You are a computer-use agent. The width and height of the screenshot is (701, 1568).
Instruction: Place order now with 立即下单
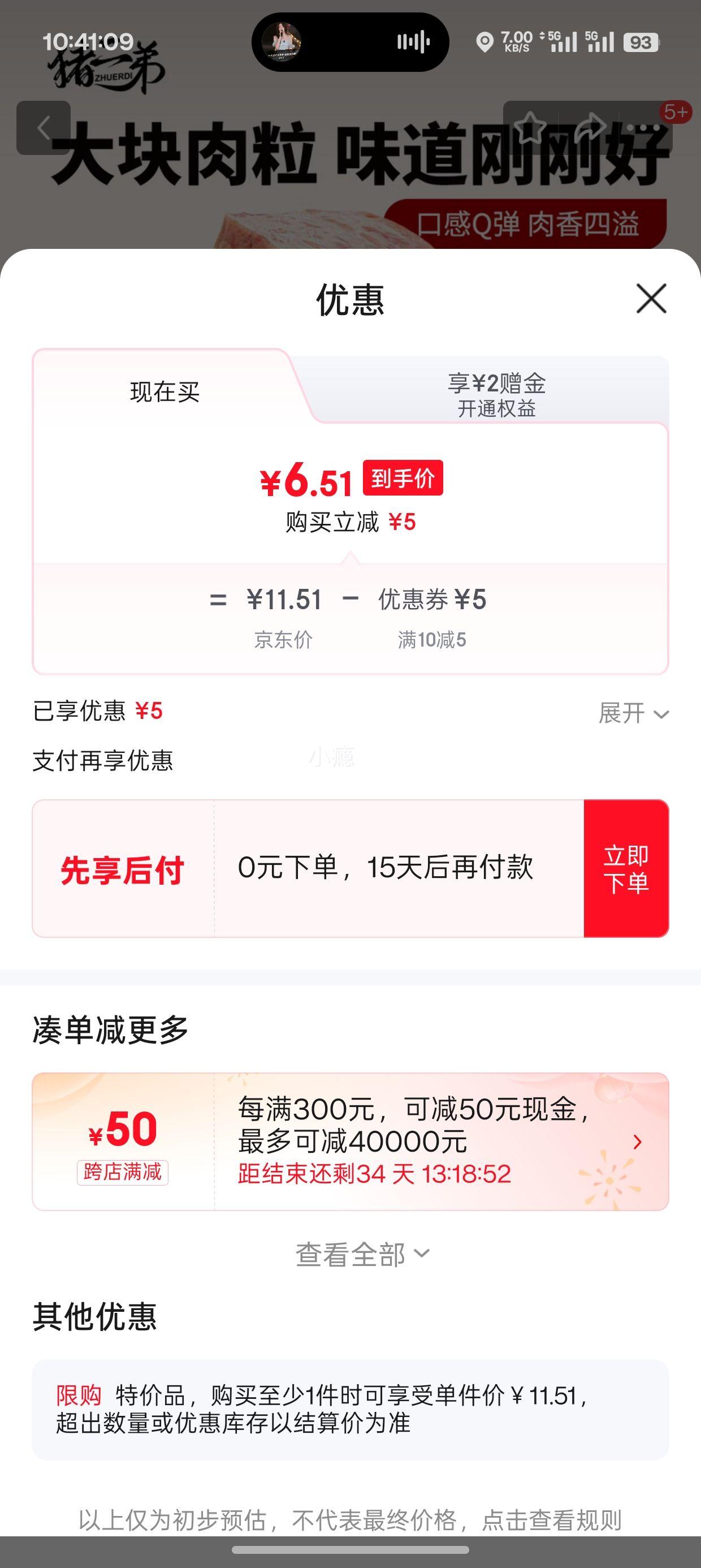click(x=626, y=869)
